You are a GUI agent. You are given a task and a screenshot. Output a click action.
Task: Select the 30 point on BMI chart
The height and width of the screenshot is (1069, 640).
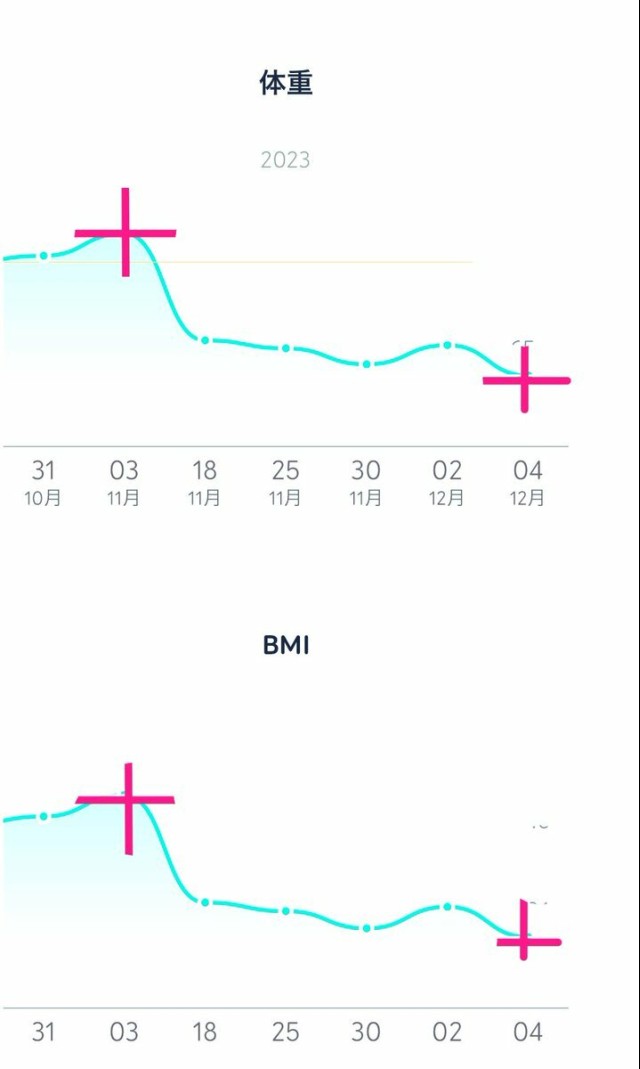tap(366, 928)
